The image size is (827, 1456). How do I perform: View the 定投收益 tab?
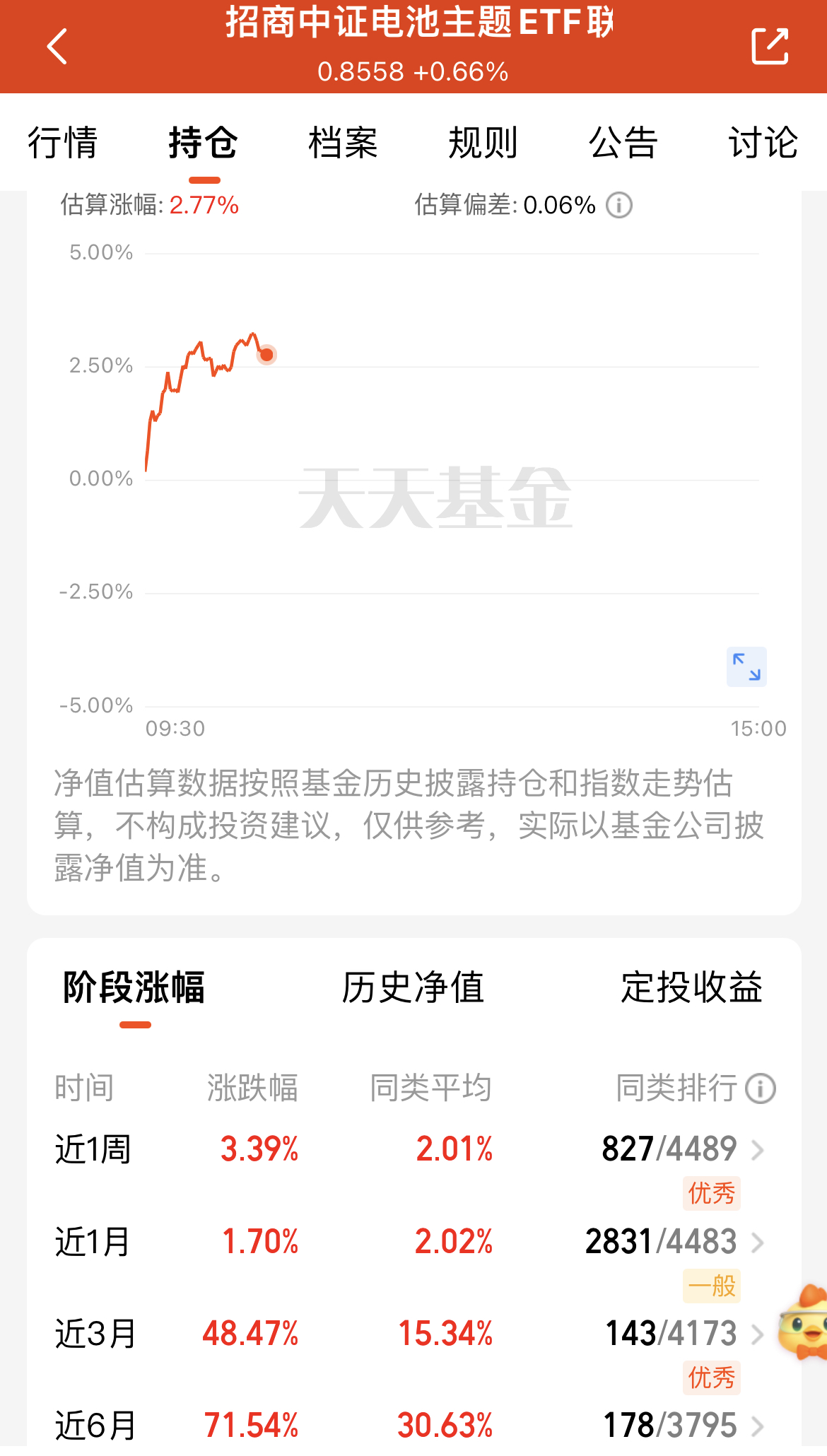tap(691, 987)
